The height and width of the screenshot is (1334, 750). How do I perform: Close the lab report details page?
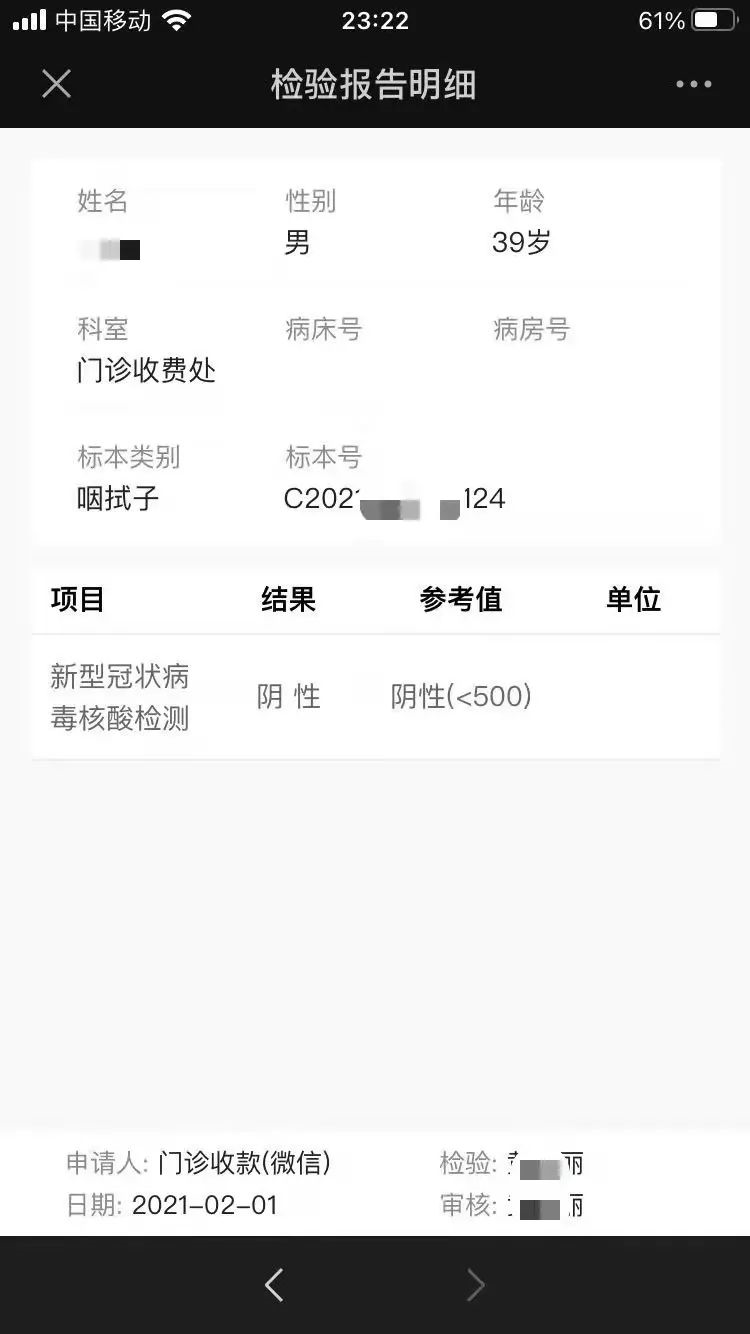tap(57, 84)
